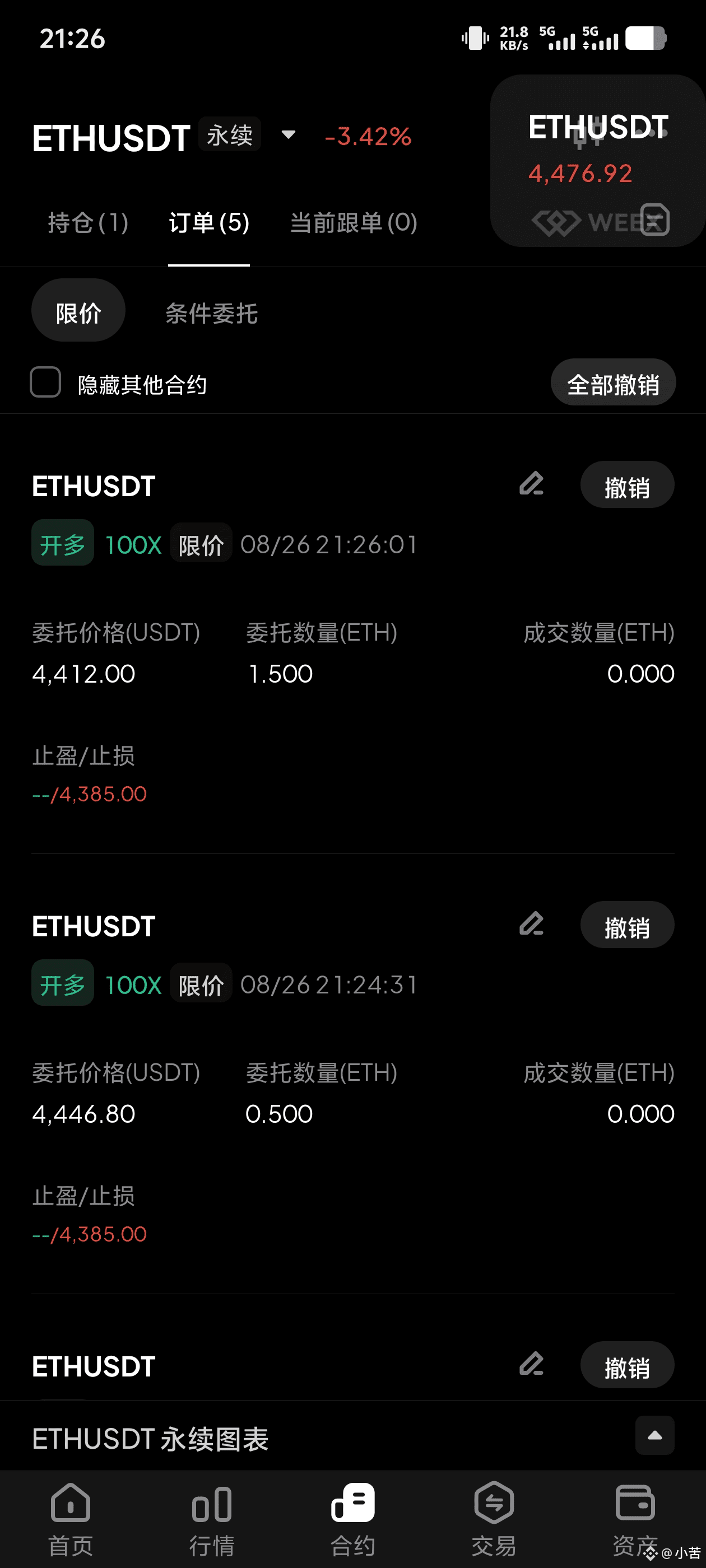The width and height of the screenshot is (706, 1568).
Task: Expand the ETHUSDT 永续图表 panel
Action: [655, 1435]
